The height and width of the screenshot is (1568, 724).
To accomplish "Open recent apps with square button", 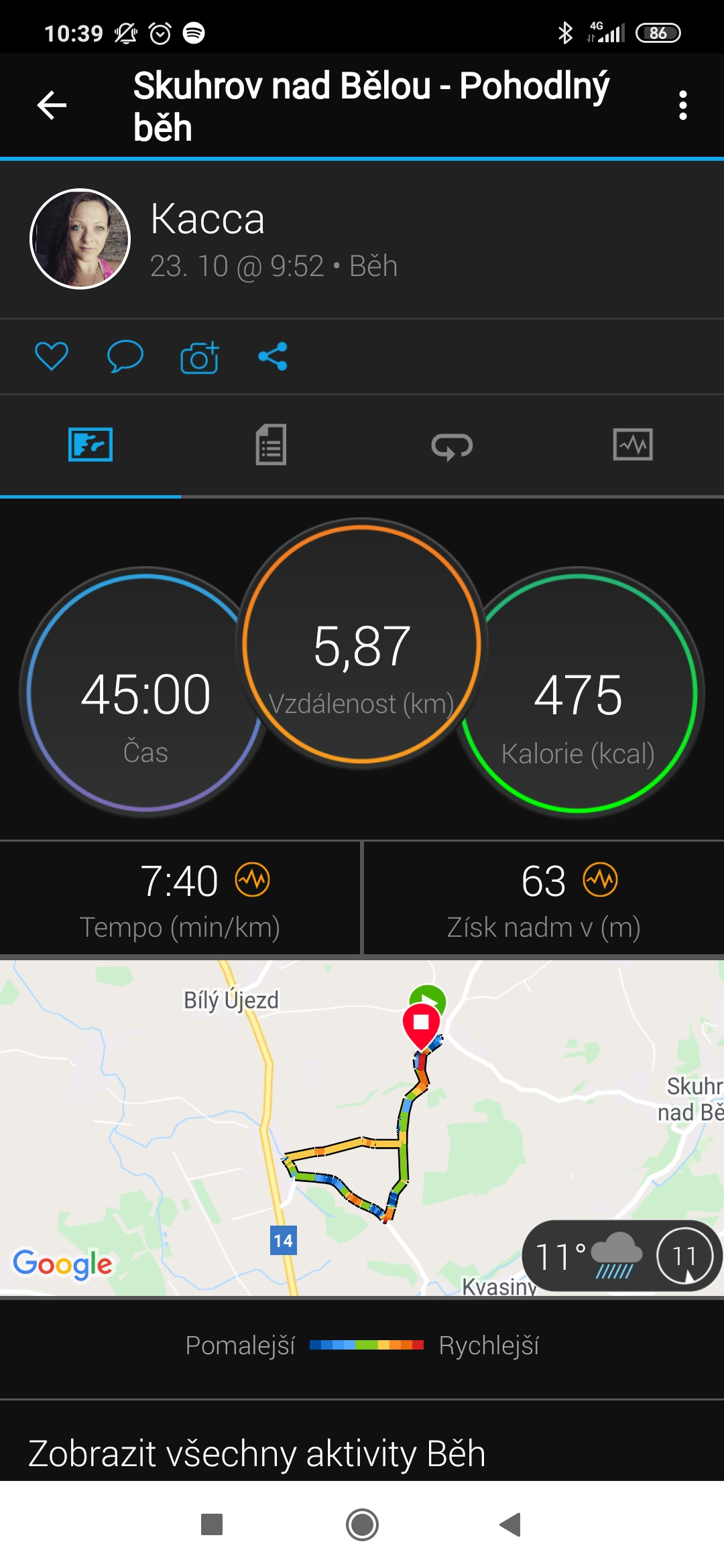I will pos(212,1524).
